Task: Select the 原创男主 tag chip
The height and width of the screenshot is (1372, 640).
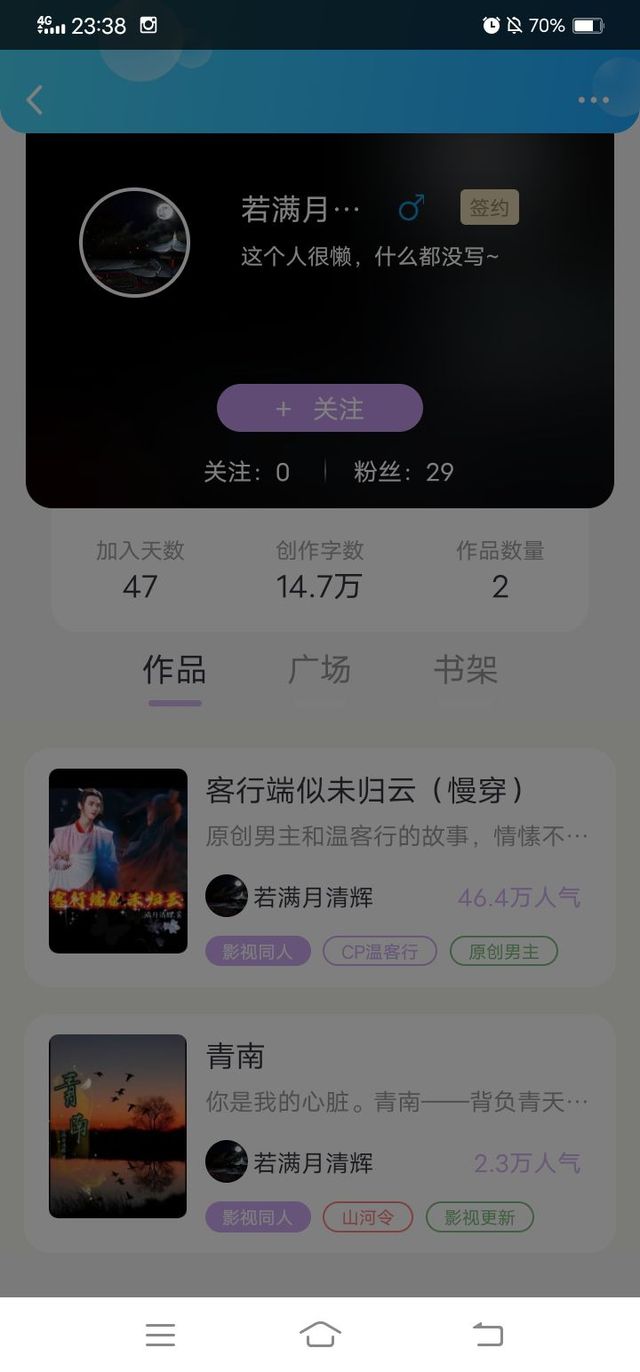Action: [503, 951]
